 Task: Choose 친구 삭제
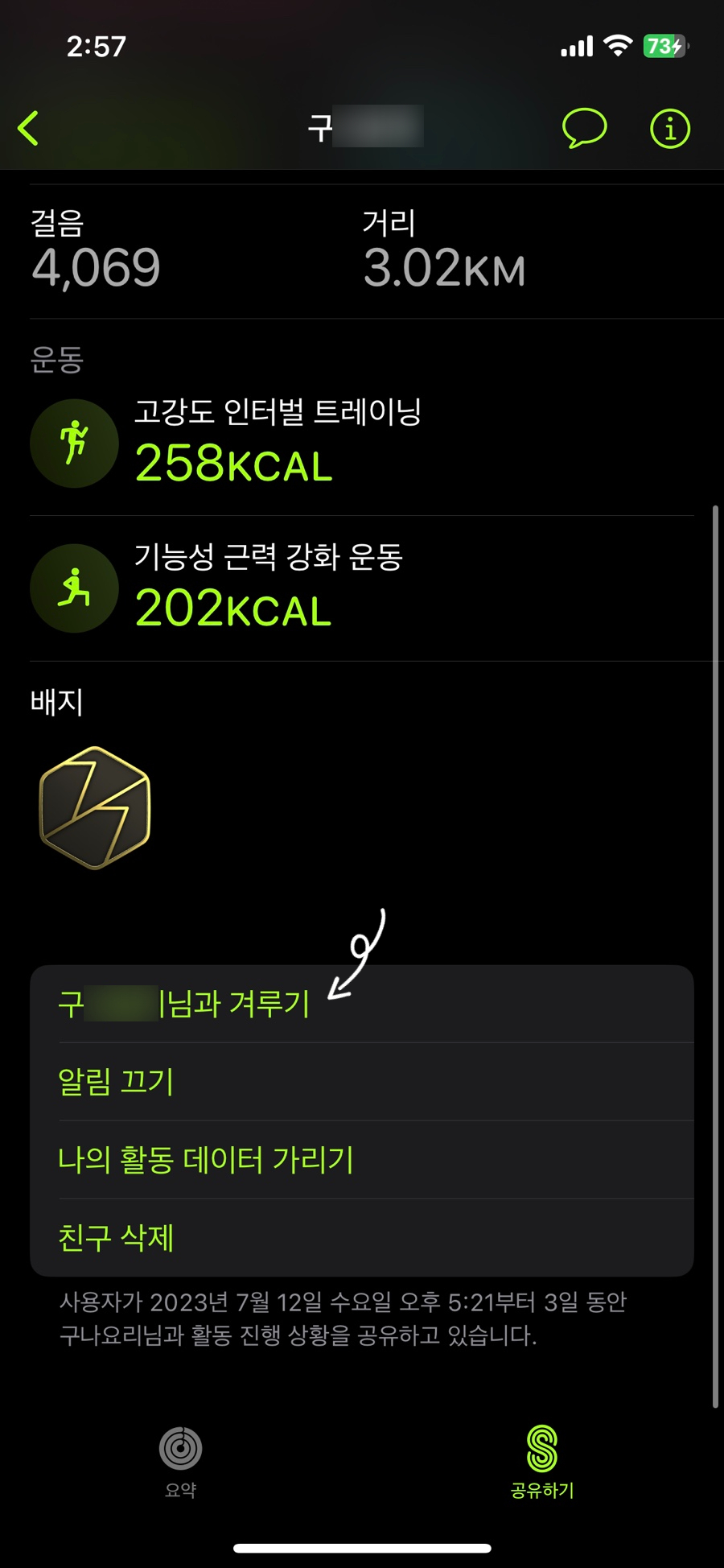point(362,1238)
